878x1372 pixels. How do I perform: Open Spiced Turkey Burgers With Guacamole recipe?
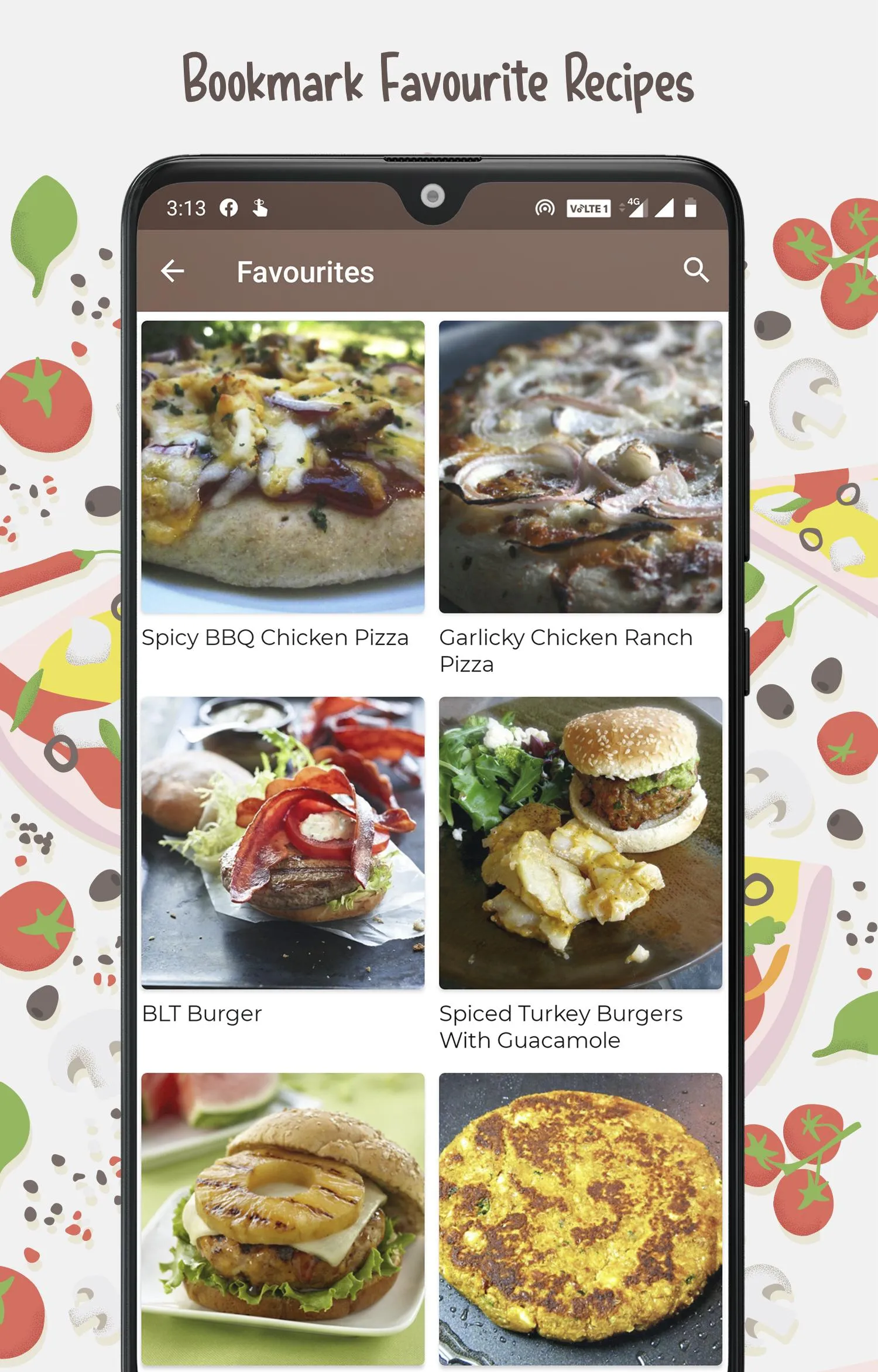579,843
